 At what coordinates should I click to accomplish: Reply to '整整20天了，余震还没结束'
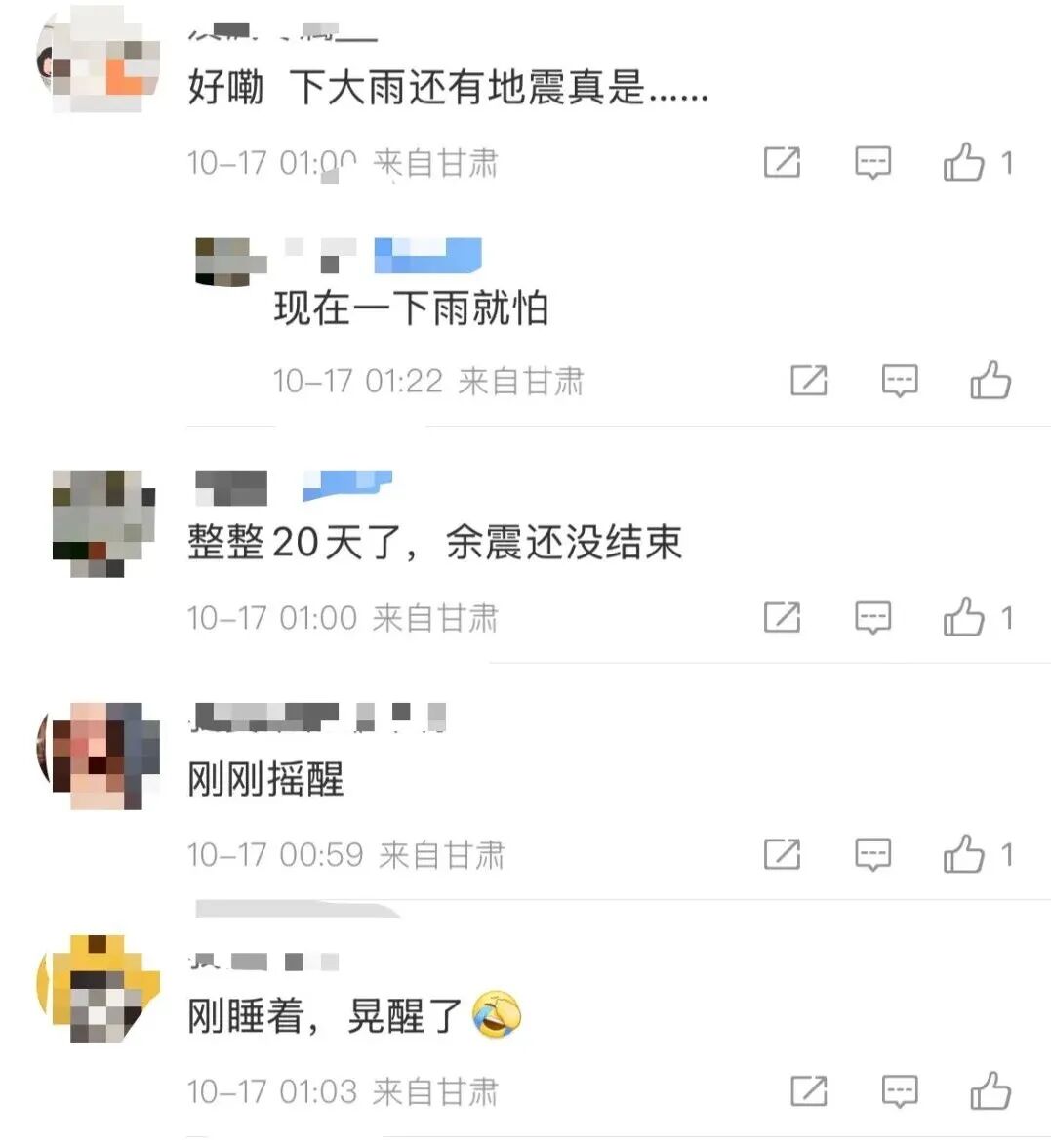click(x=872, y=617)
